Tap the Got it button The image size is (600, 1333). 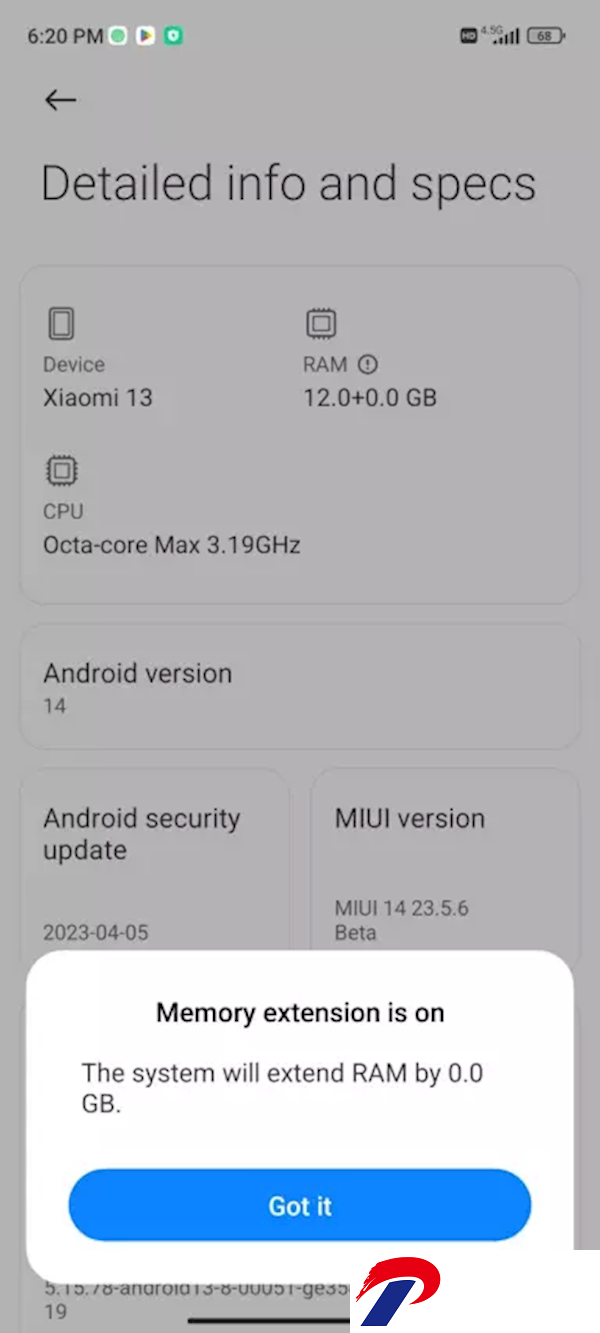pos(300,1206)
